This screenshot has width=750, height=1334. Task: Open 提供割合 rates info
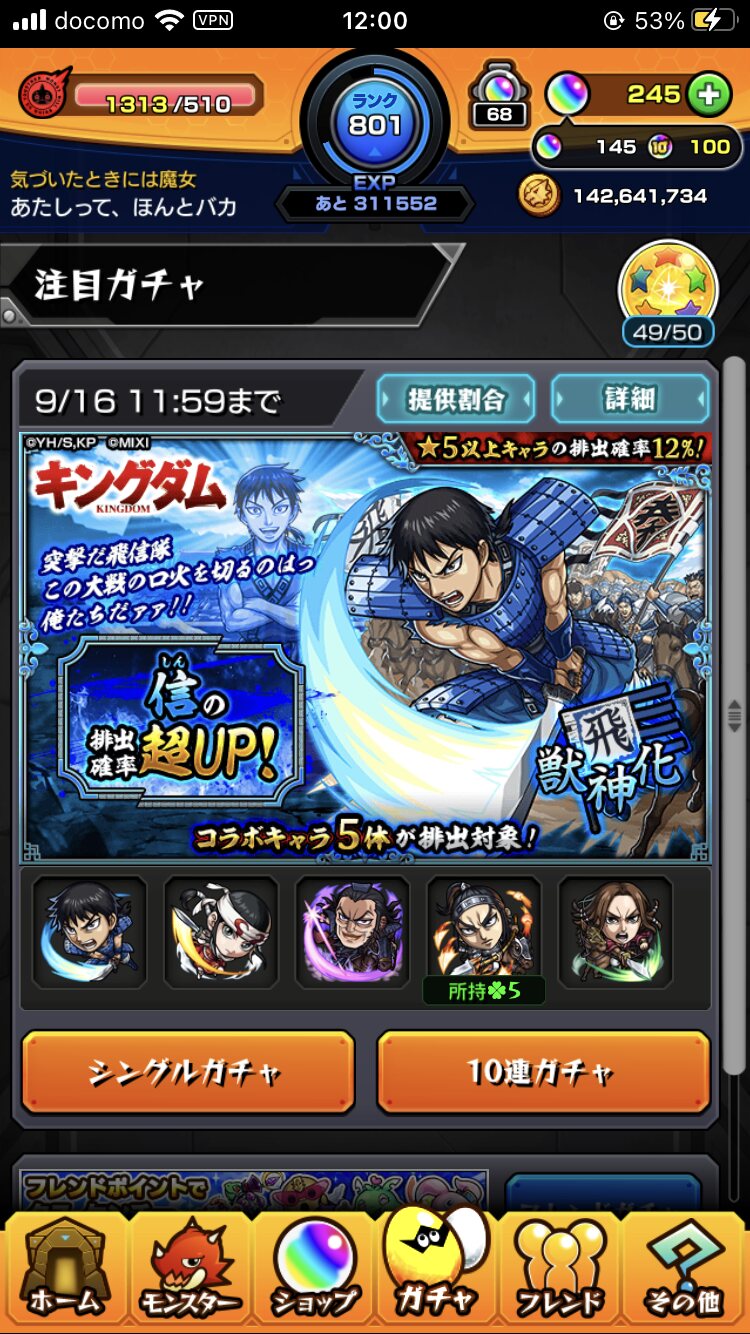coord(456,400)
